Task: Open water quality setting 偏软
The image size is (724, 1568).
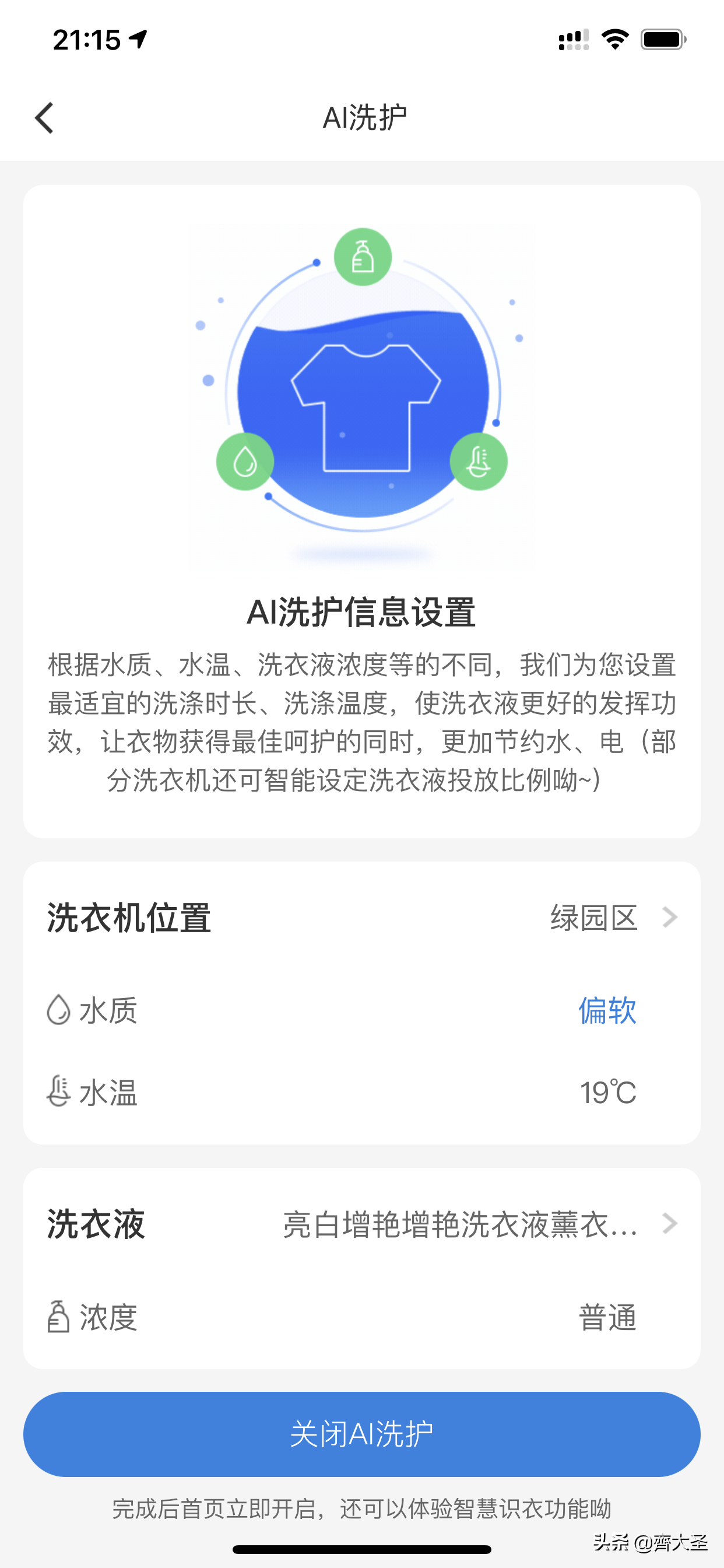Action: [606, 1010]
